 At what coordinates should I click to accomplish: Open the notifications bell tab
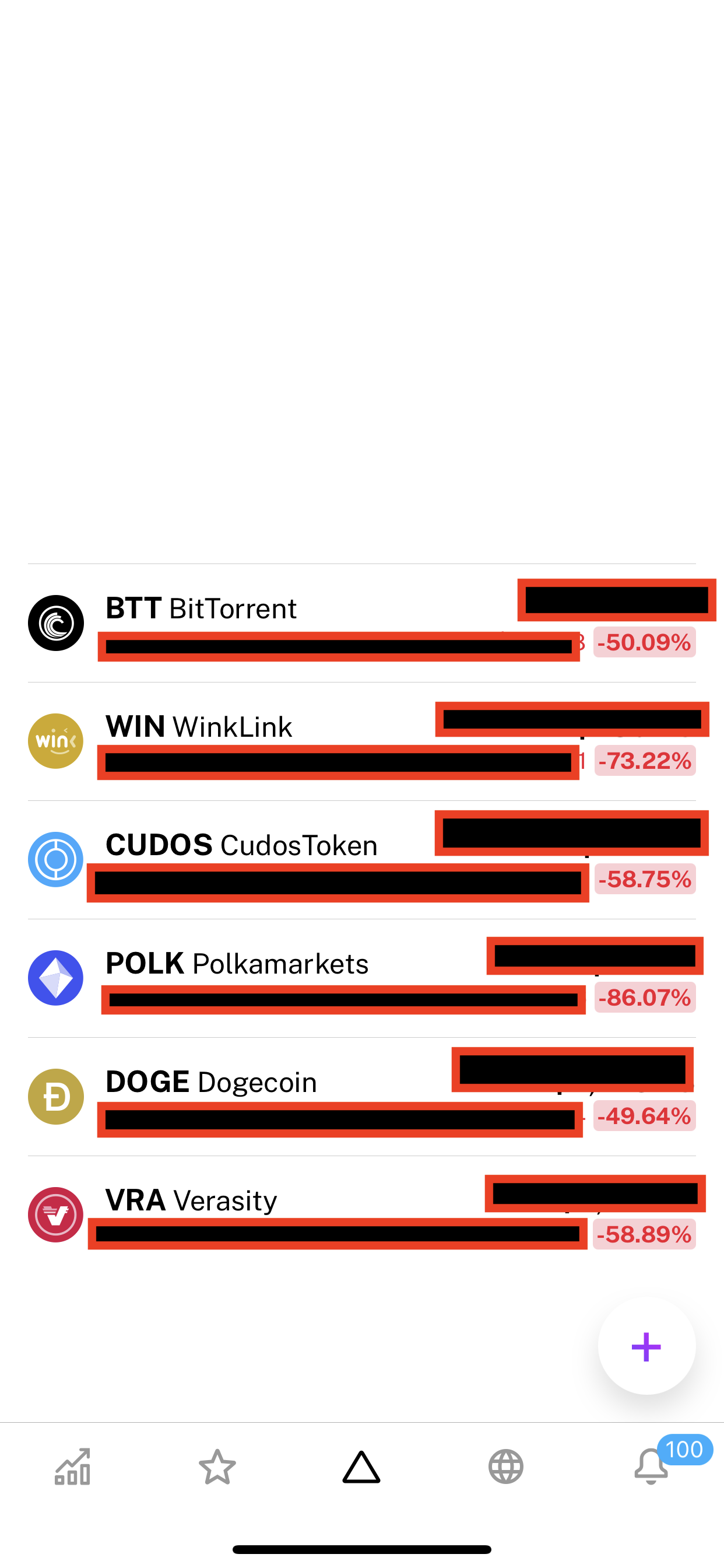651,1467
